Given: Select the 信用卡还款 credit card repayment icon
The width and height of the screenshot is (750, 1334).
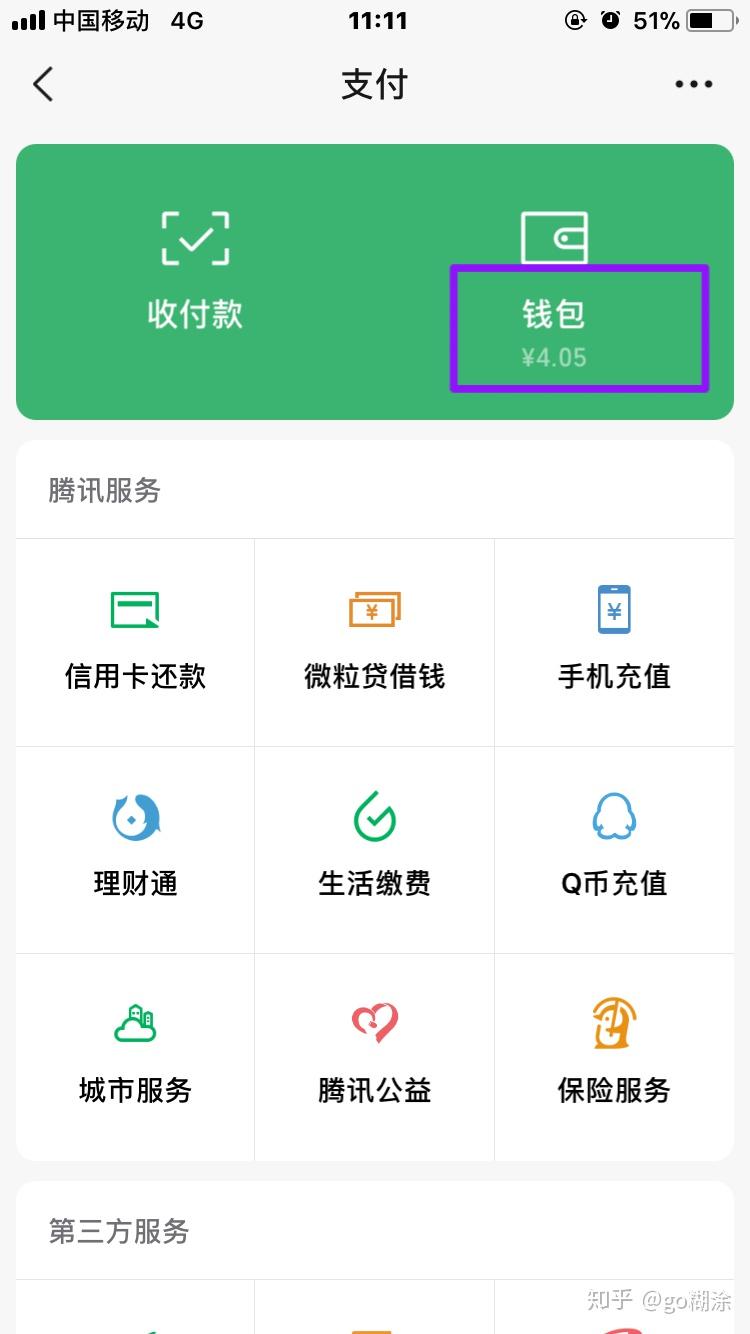Looking at the screenshot, I should click(134, 610).
